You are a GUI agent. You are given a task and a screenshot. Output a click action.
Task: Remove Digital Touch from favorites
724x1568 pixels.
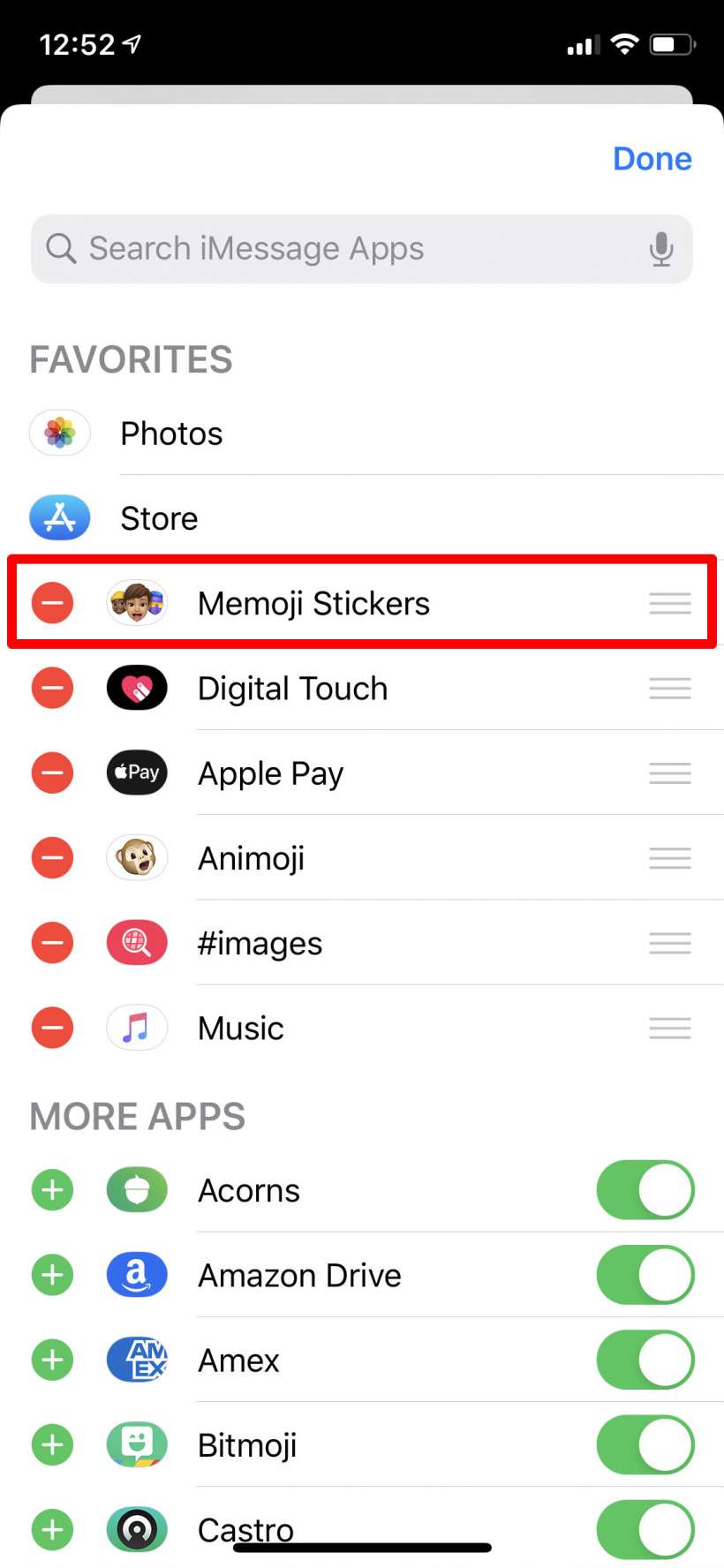(53, 689)
